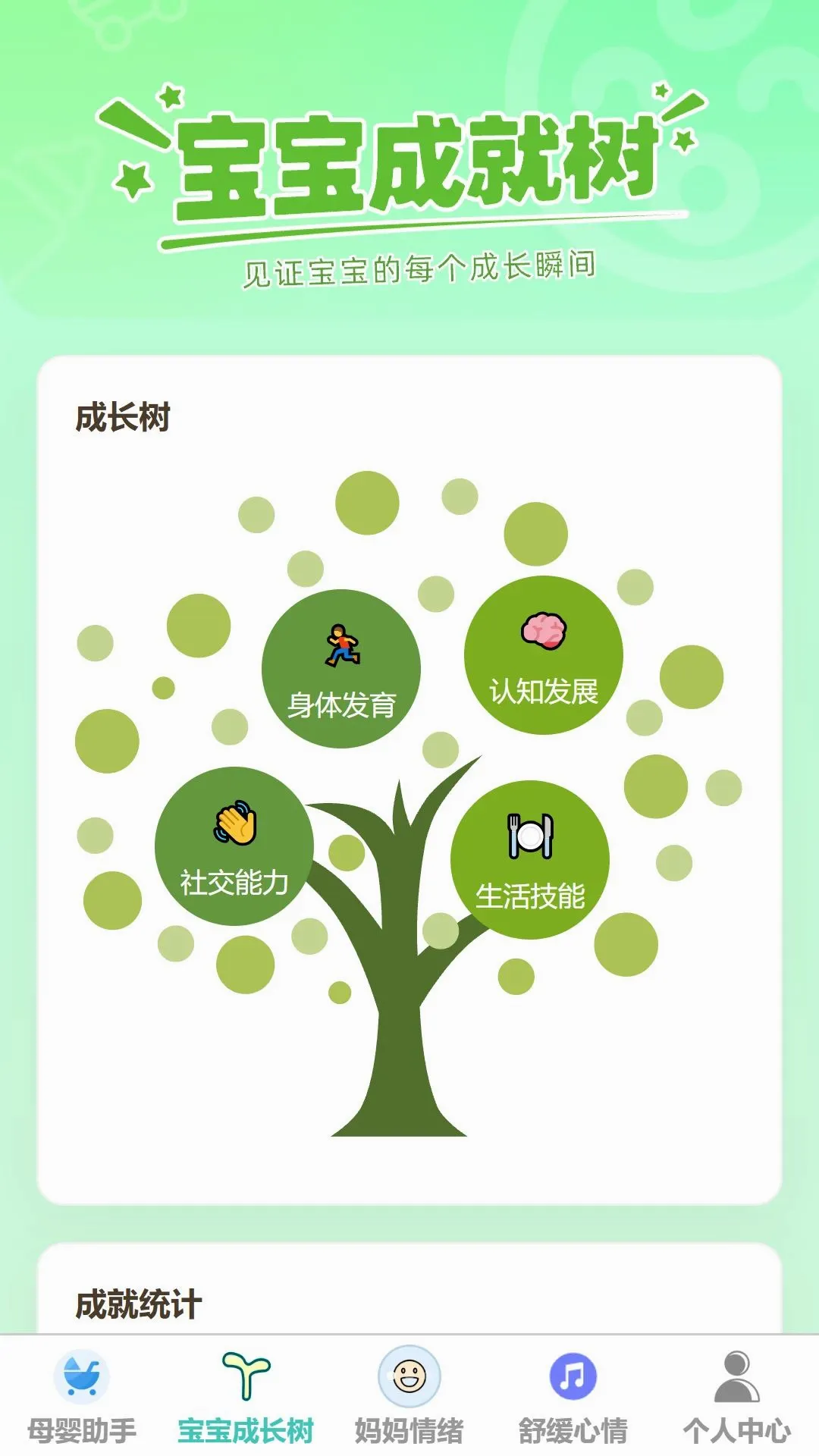Switch to the 母婴助手 tab
The image size is (819, 1456).
(82, 1397)
